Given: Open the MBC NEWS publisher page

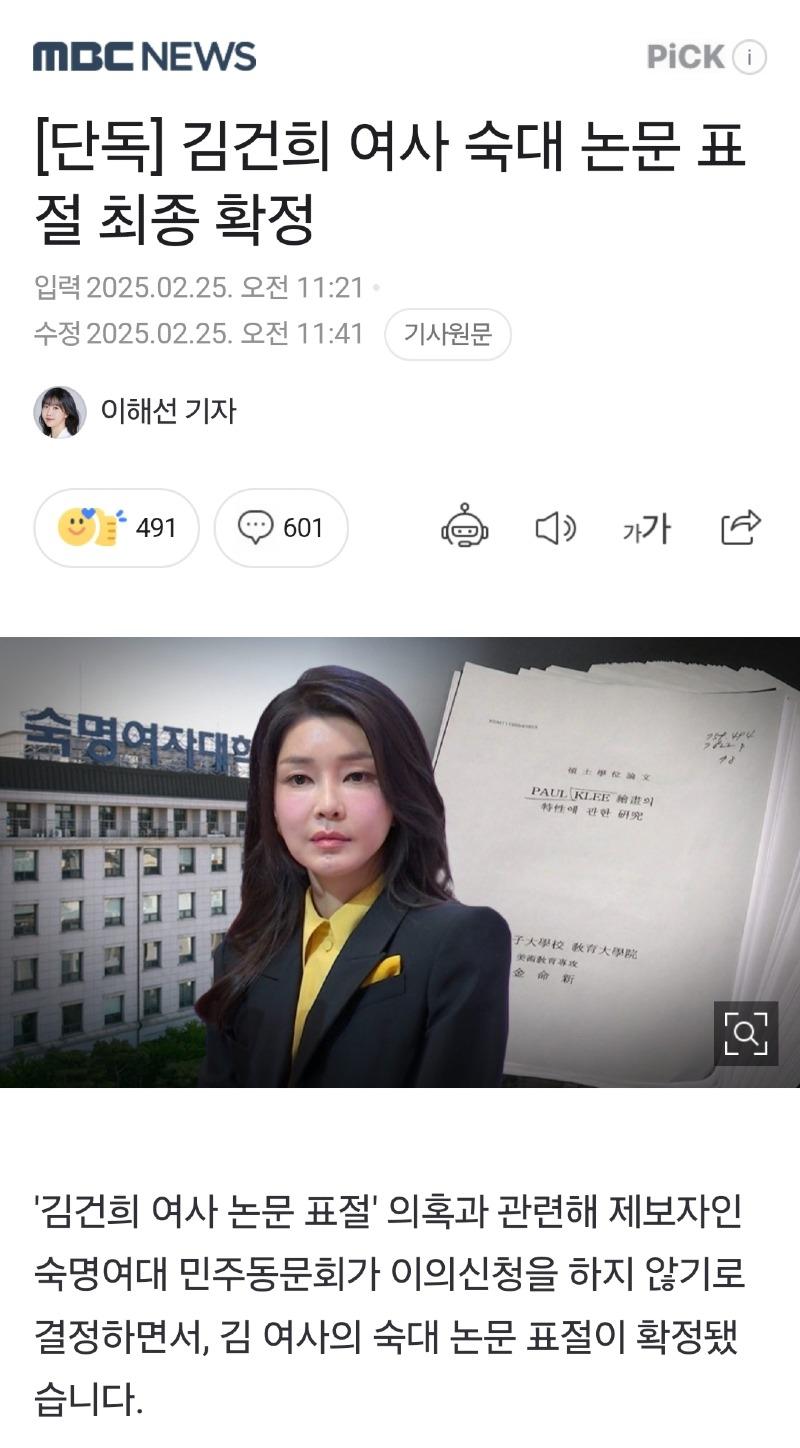Looking at the screenshot, I should point(144,56).
